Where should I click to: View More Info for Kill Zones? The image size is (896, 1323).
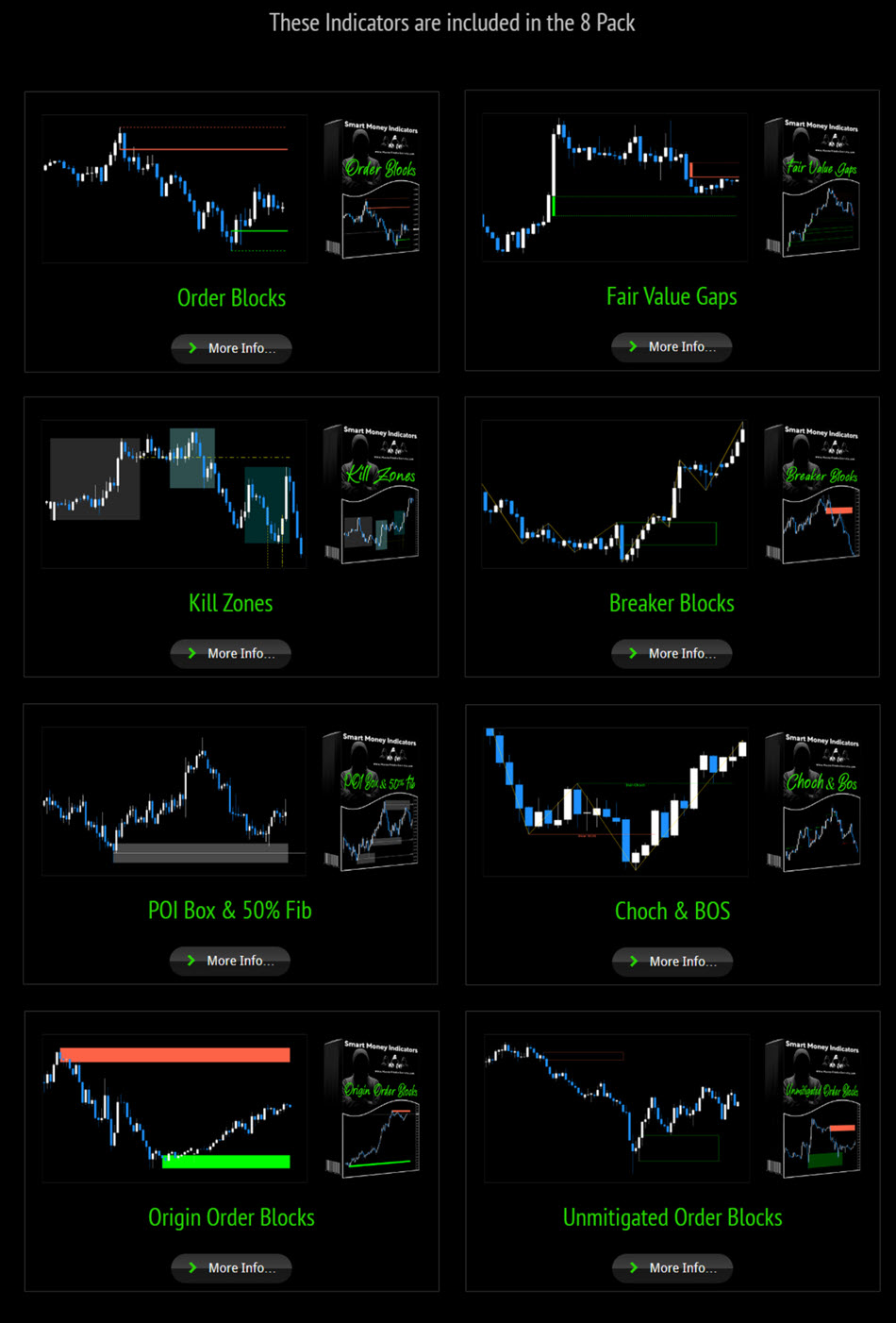pos(230,653)
